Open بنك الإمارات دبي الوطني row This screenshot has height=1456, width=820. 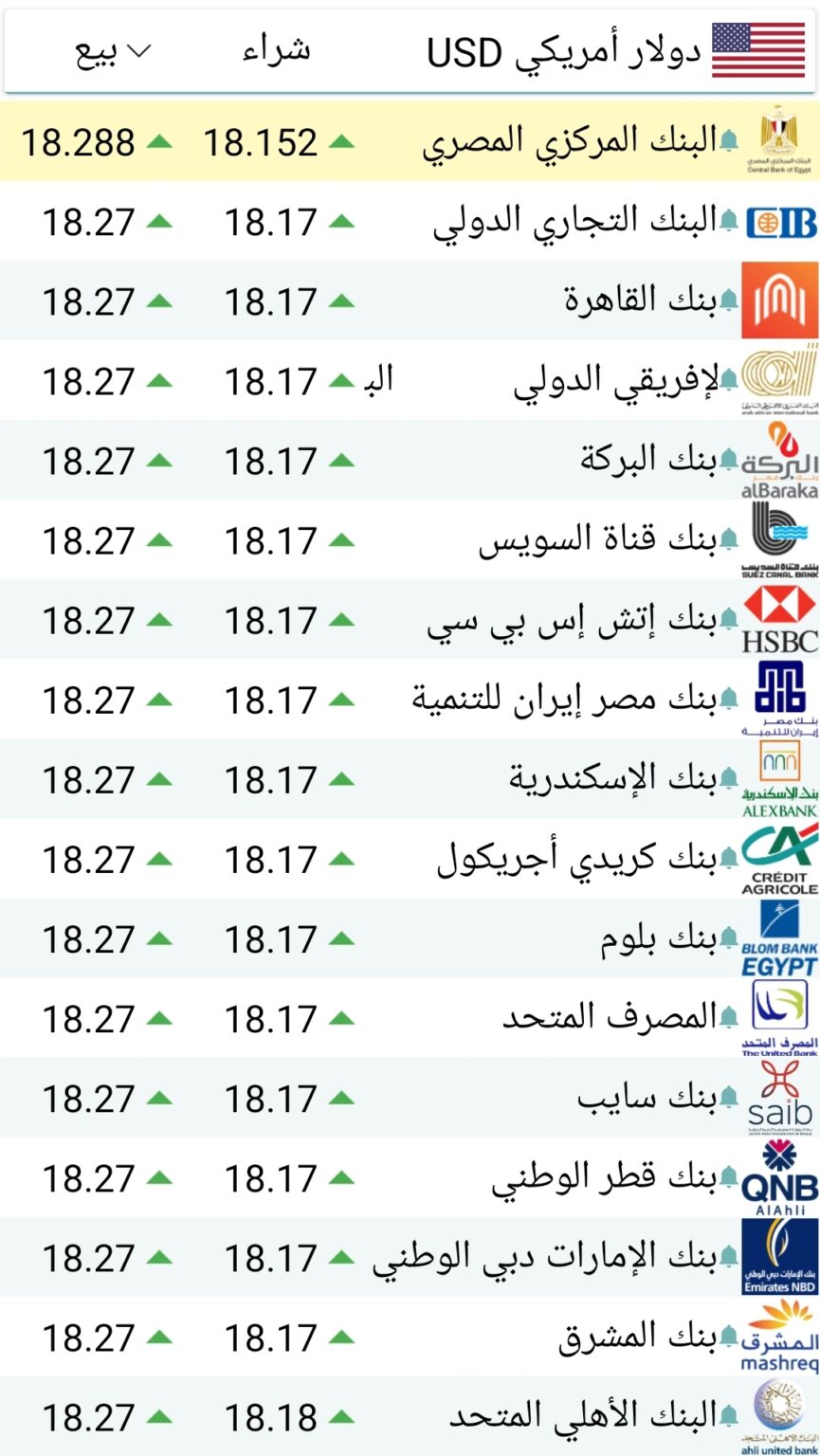(x=410, y=1257)
